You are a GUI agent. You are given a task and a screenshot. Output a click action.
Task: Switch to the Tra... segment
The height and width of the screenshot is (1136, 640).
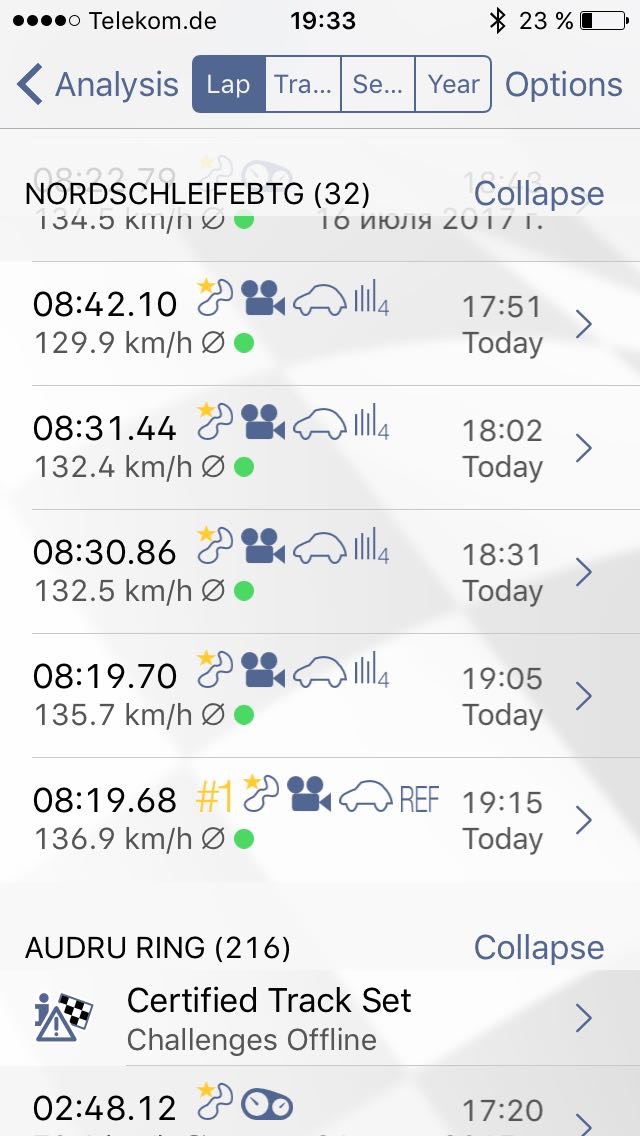pos(303,84)
